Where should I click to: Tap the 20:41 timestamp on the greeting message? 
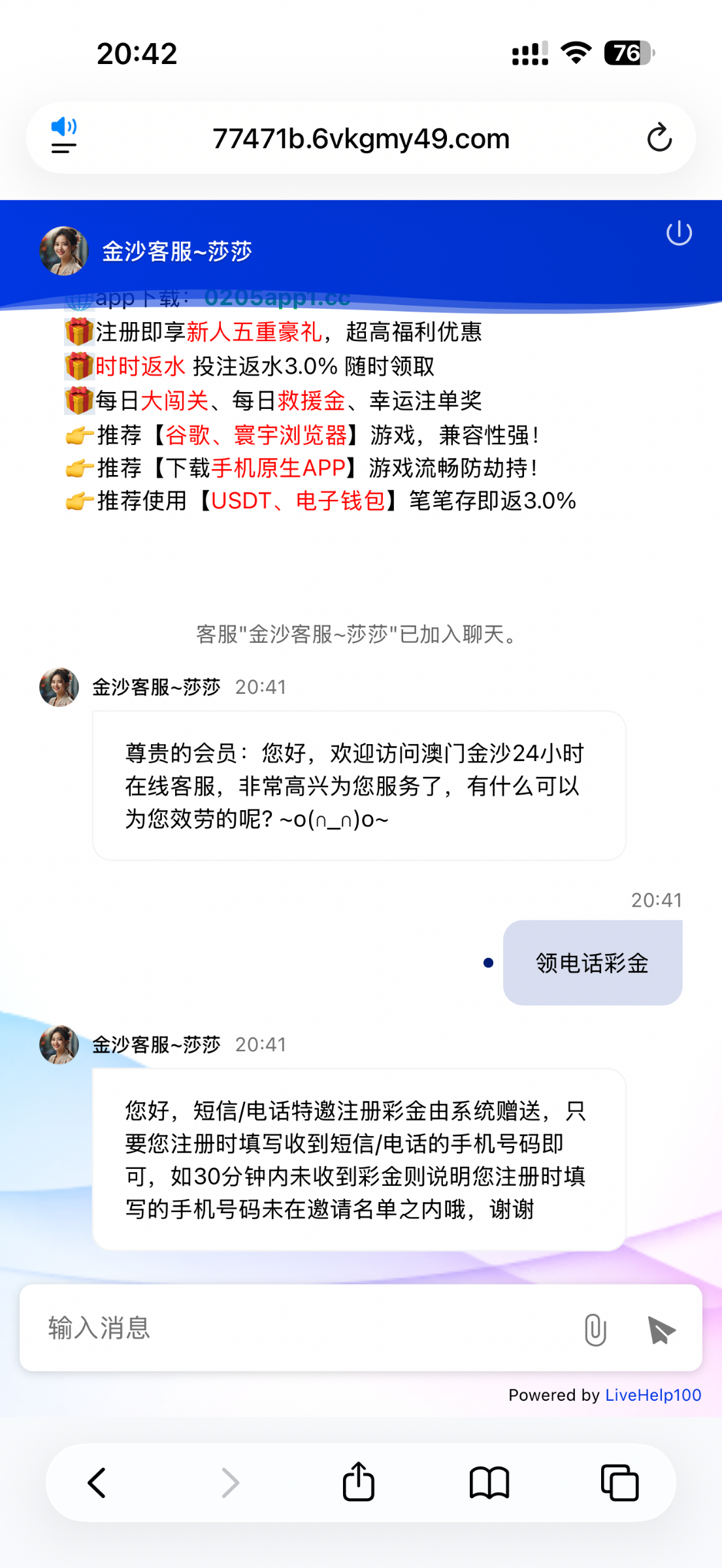pos(260,687)
